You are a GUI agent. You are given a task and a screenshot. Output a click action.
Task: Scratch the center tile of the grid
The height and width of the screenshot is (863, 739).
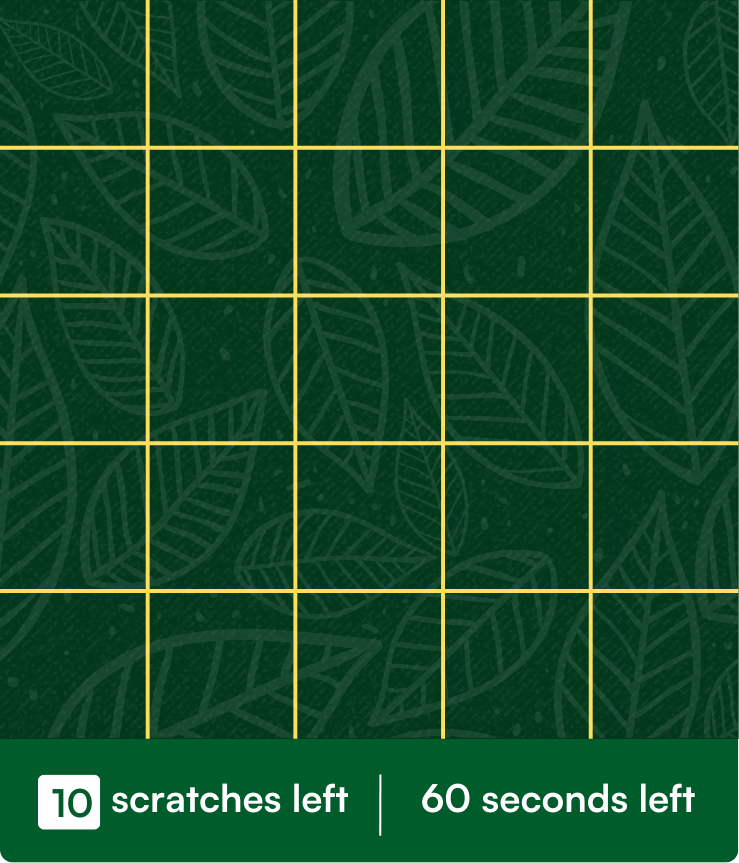369,369
